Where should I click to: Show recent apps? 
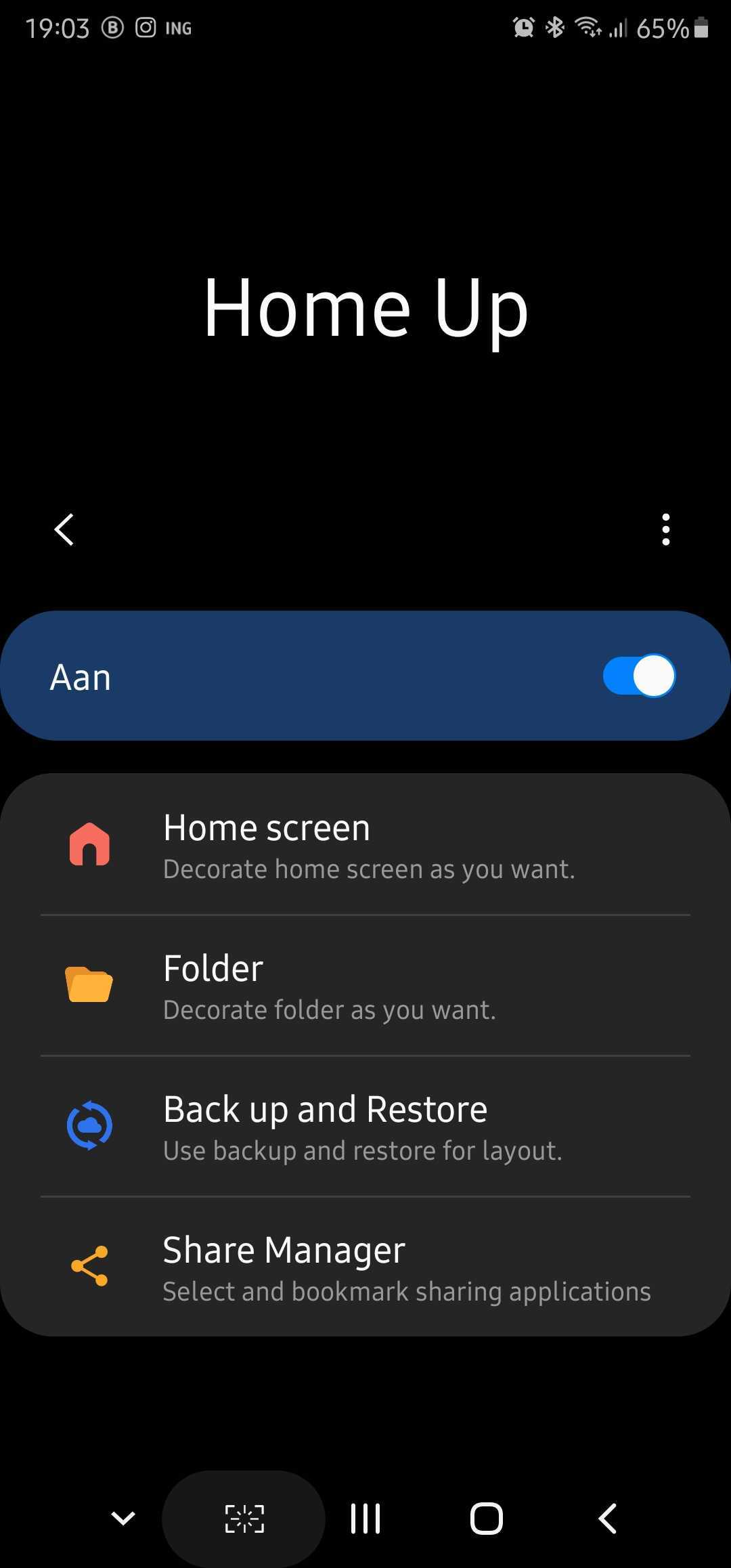pyautogui.click(x=365, y=1519)
